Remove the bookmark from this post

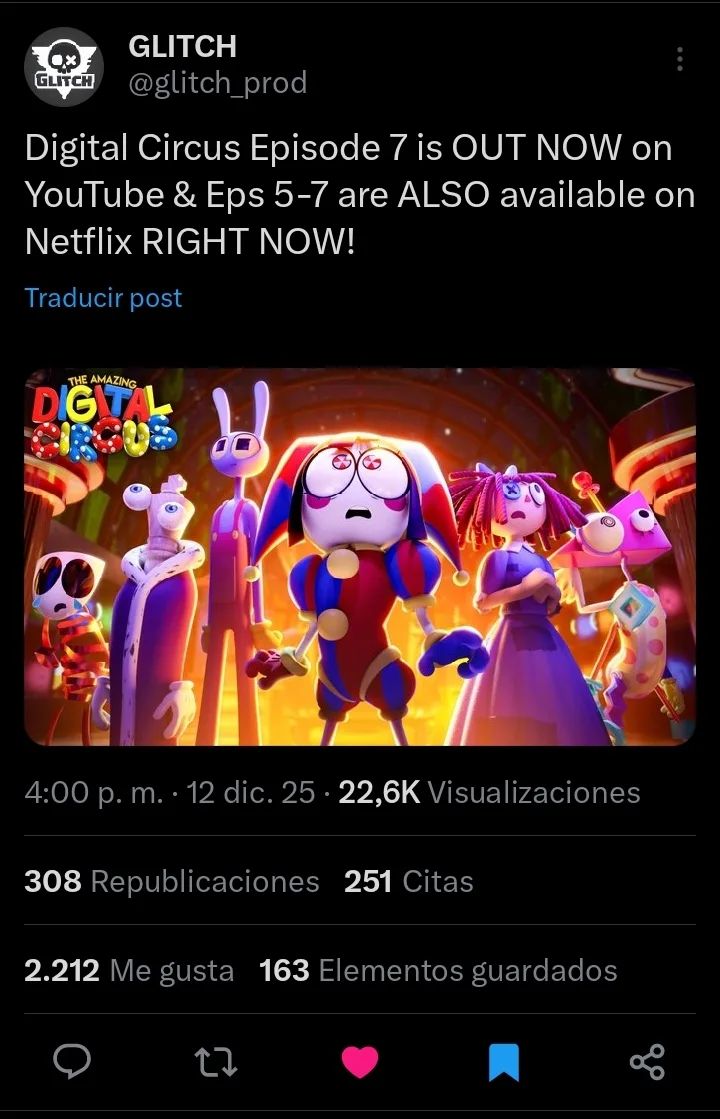(504, 1062)
